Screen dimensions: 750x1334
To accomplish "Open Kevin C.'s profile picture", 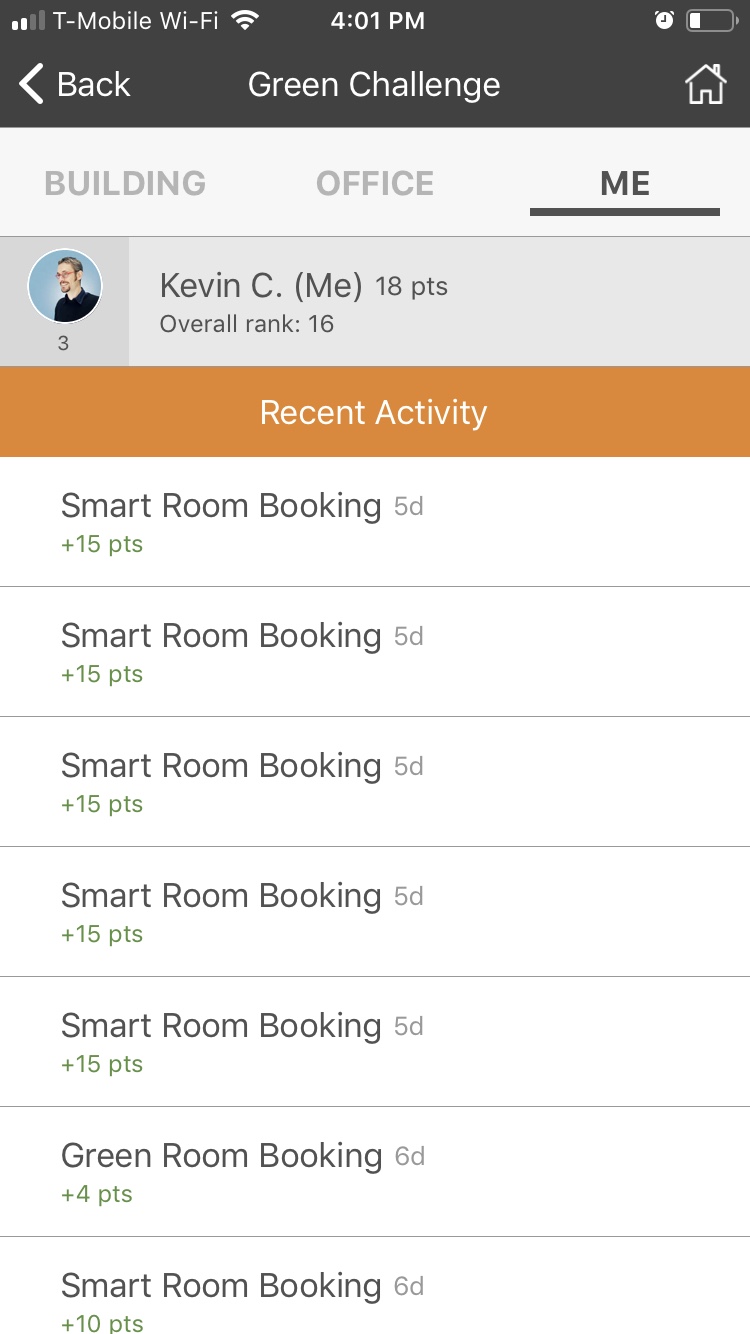I will click(x=65, y=287).
